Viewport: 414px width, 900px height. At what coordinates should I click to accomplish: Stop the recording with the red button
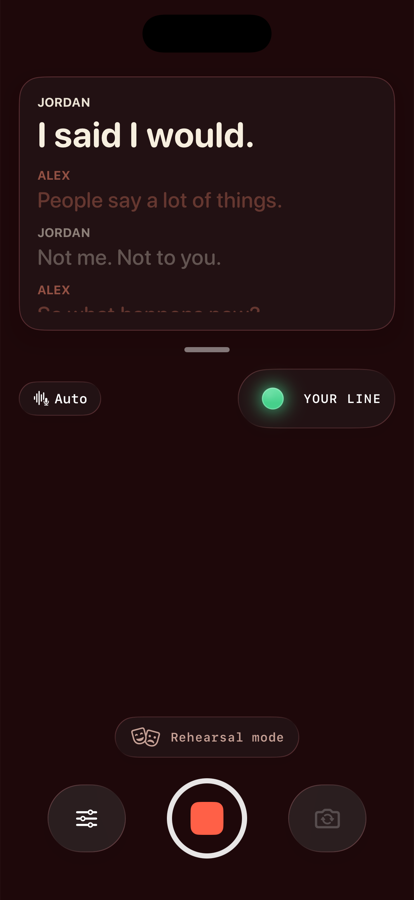tap(207, 818)
